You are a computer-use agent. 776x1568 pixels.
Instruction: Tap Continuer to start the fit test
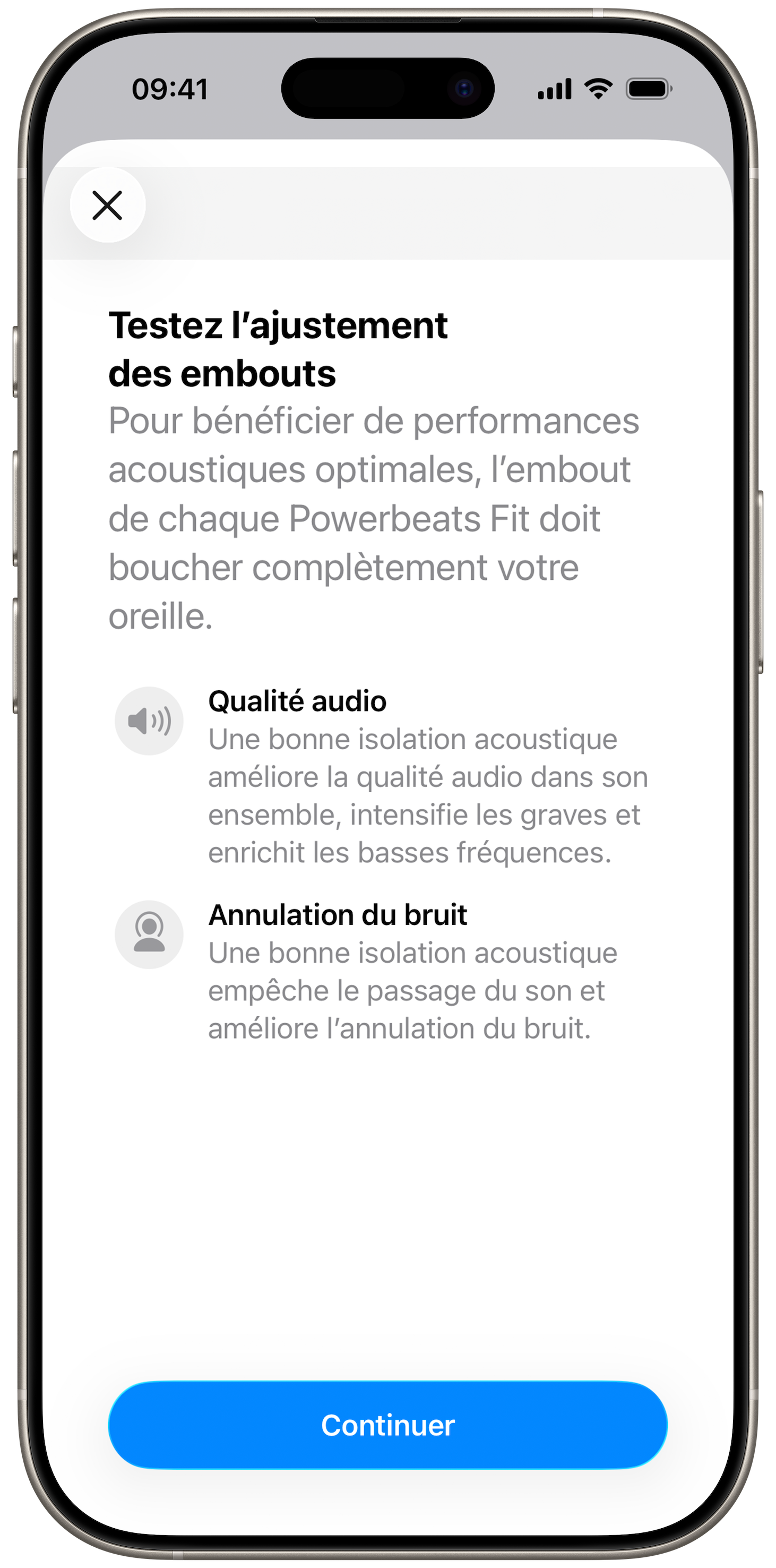[x=387, y=1424]
